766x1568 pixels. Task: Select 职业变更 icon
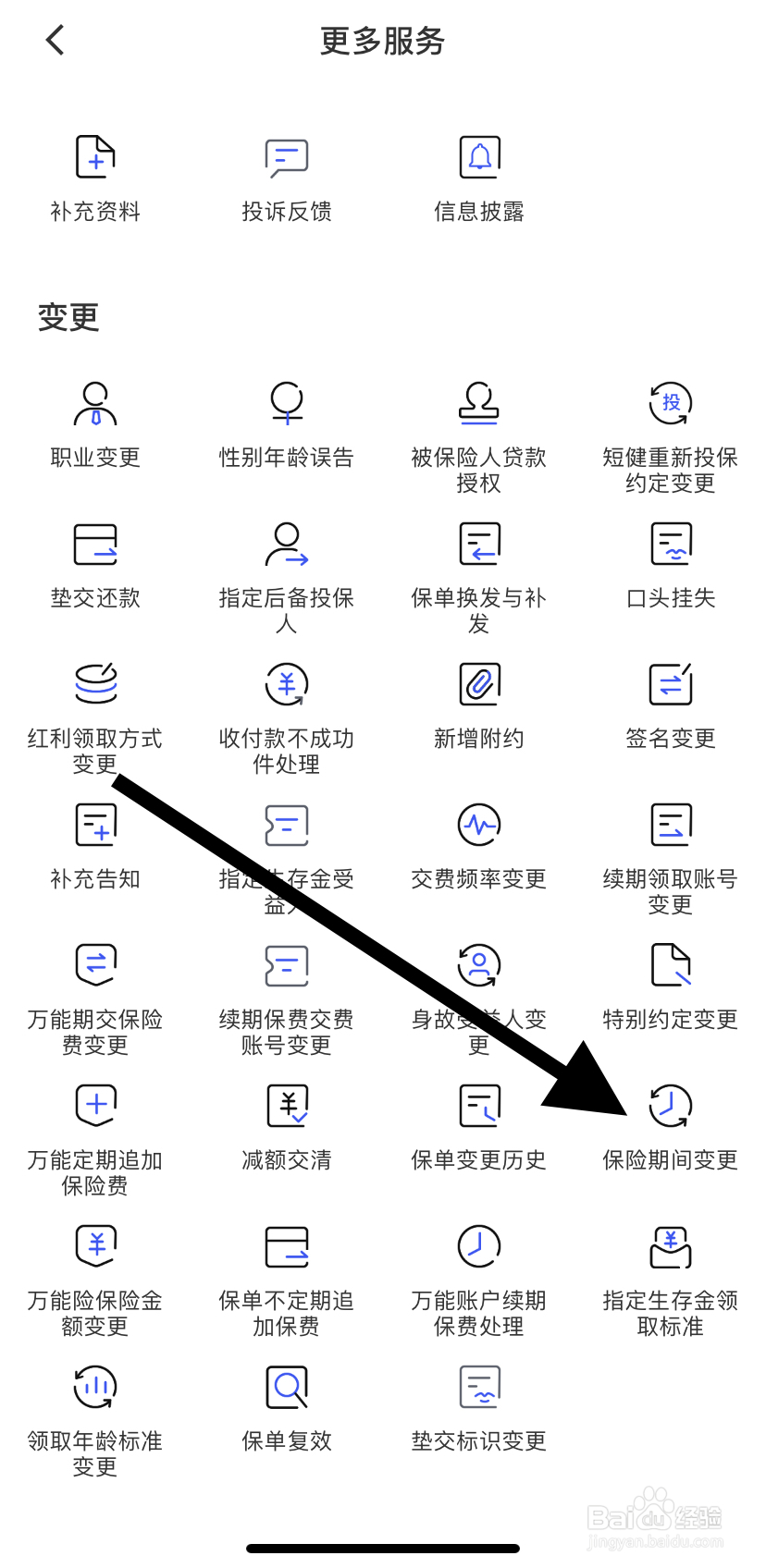click(93, 421)
